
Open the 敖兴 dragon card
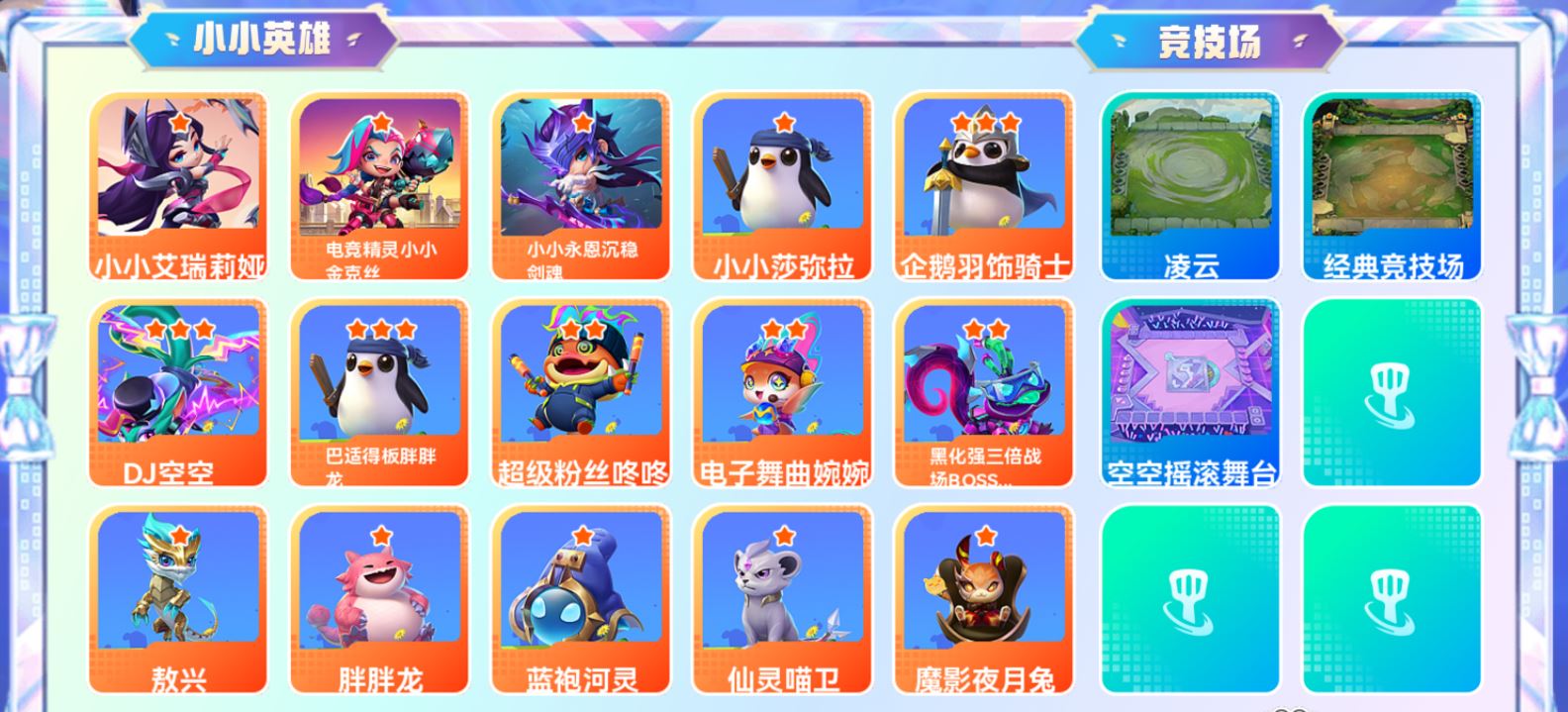point(178,600)
